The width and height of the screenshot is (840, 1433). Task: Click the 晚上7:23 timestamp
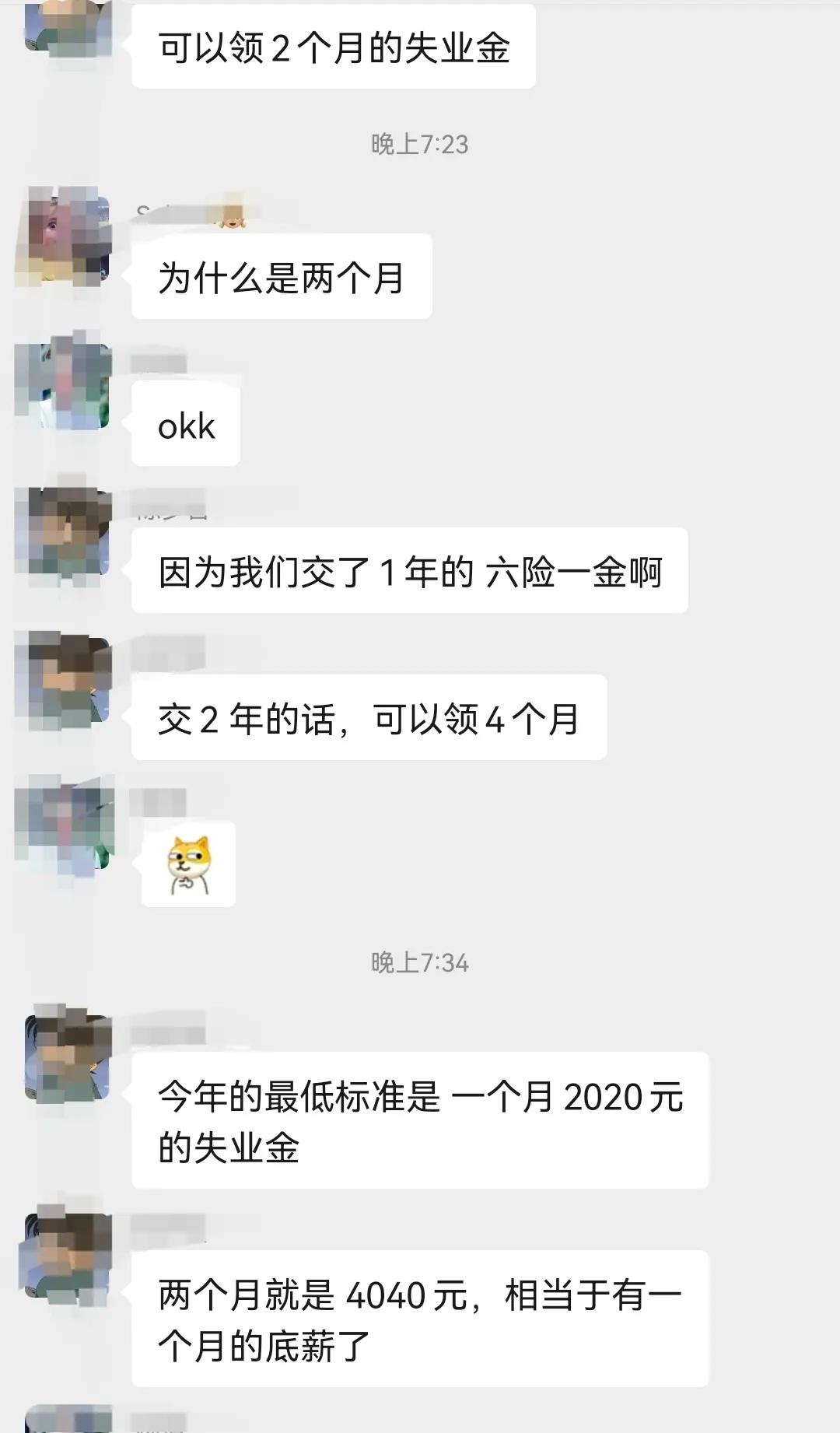point(420,142)
